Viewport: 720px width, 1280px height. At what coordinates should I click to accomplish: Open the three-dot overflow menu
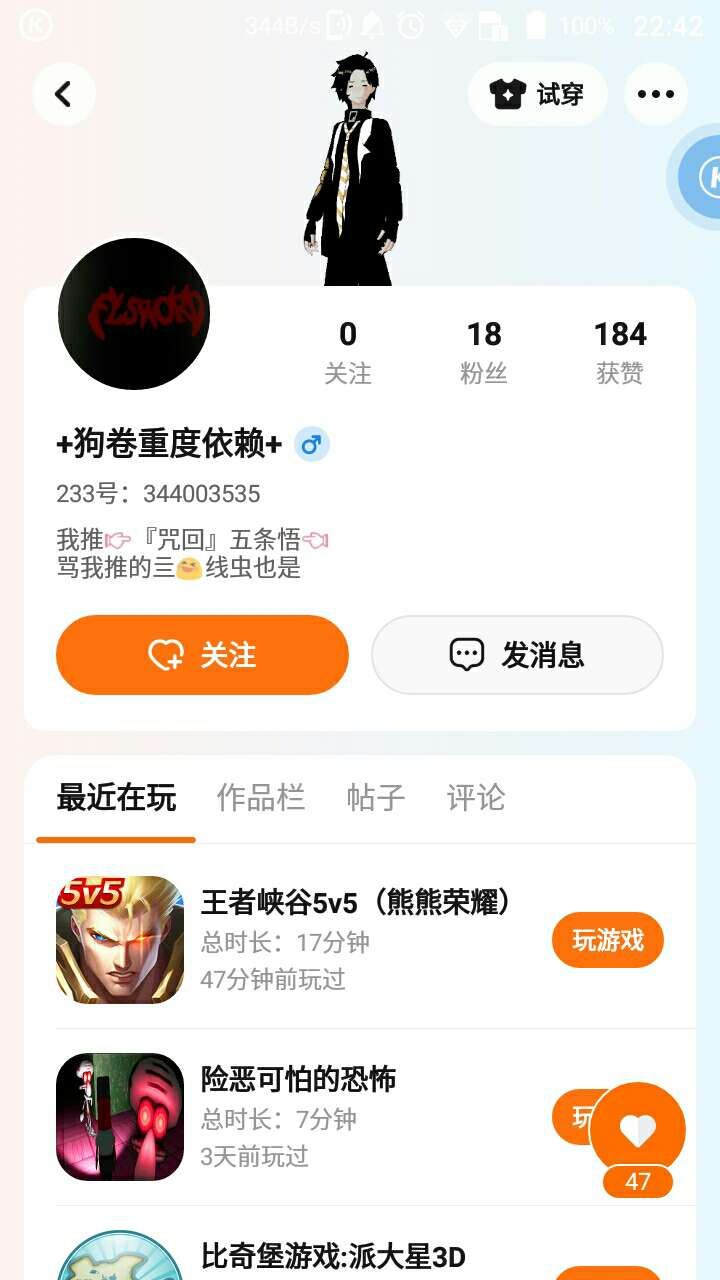(x=655, y=95)
